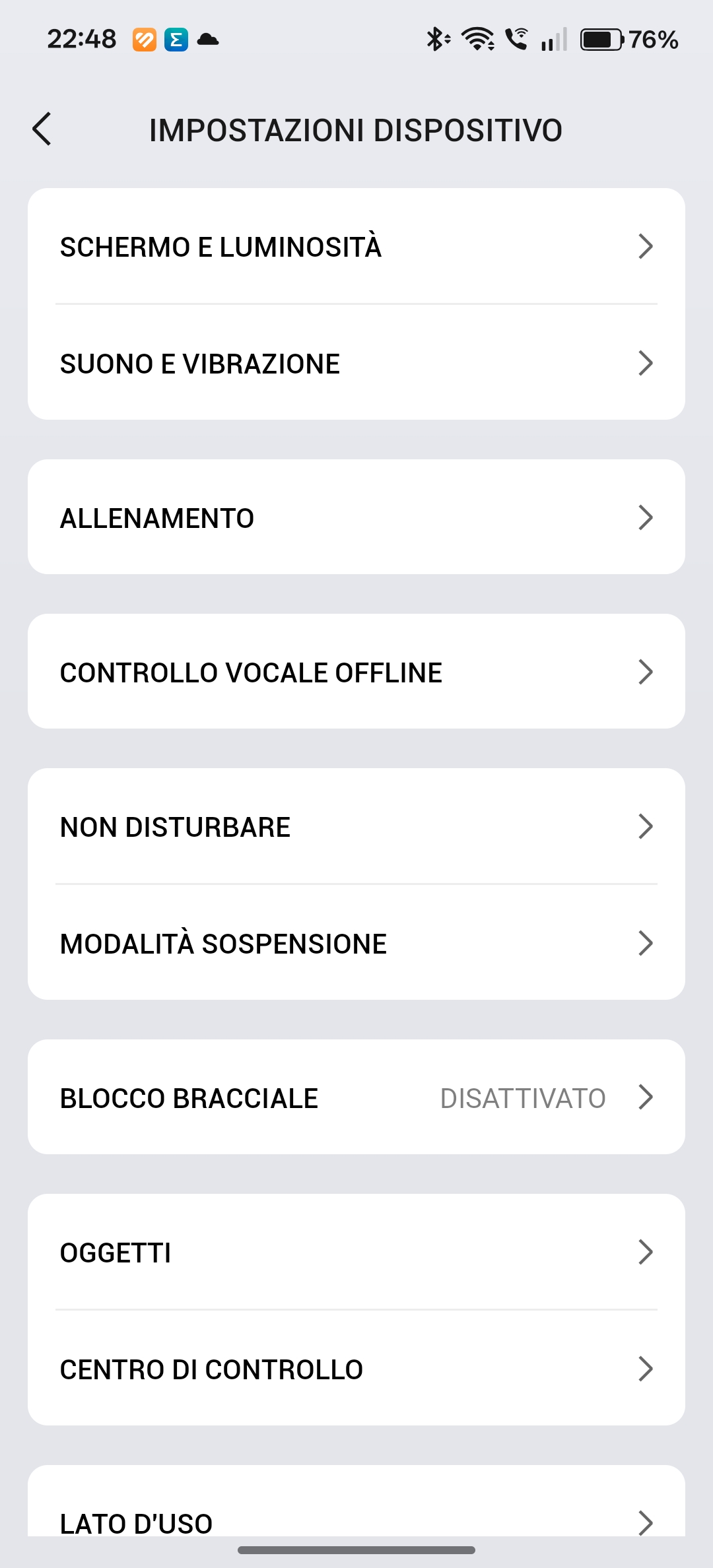
Task: Go back from Impostazioni Dispositivo
Action: click(42, 129)
